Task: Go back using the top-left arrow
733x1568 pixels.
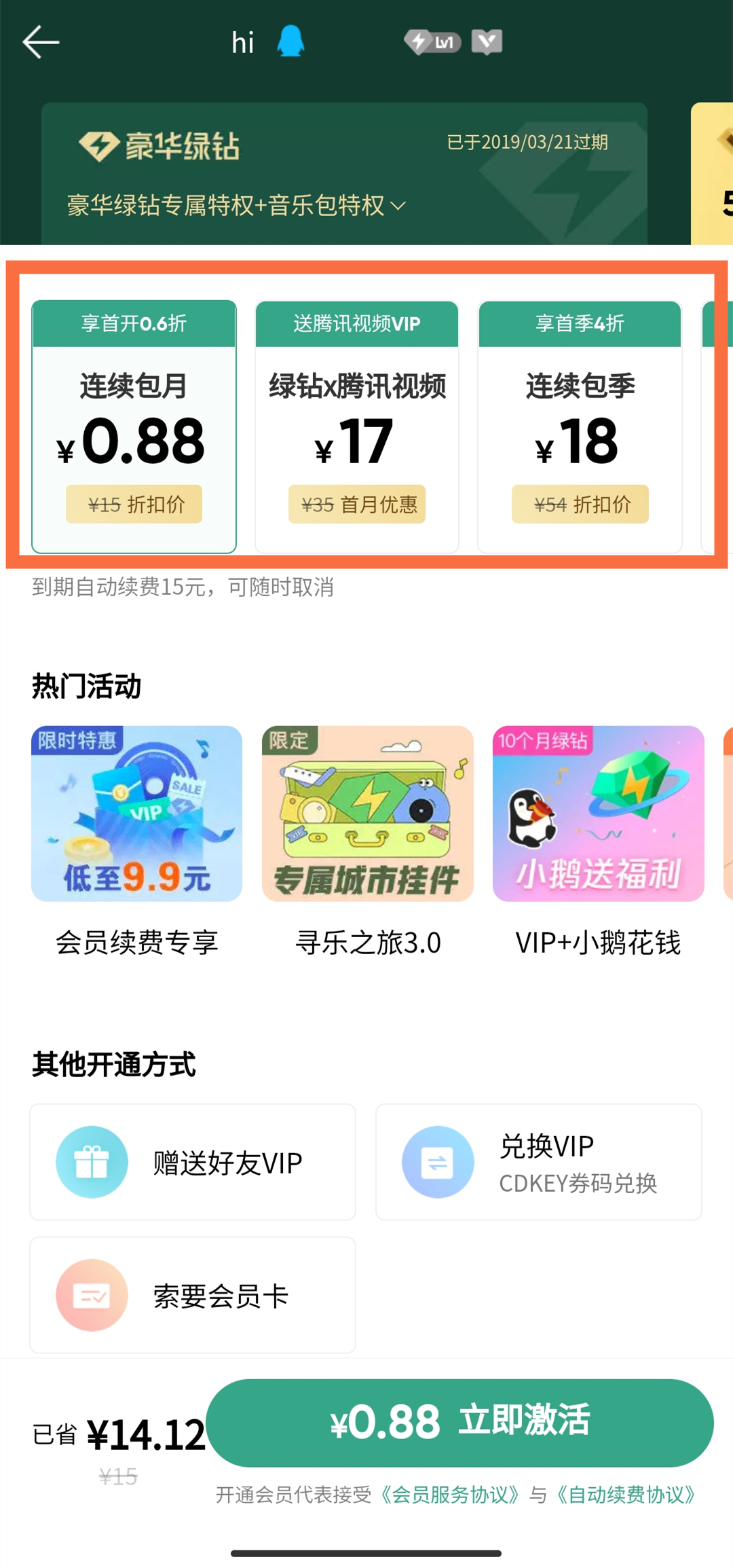Action: tap(41, 42)
